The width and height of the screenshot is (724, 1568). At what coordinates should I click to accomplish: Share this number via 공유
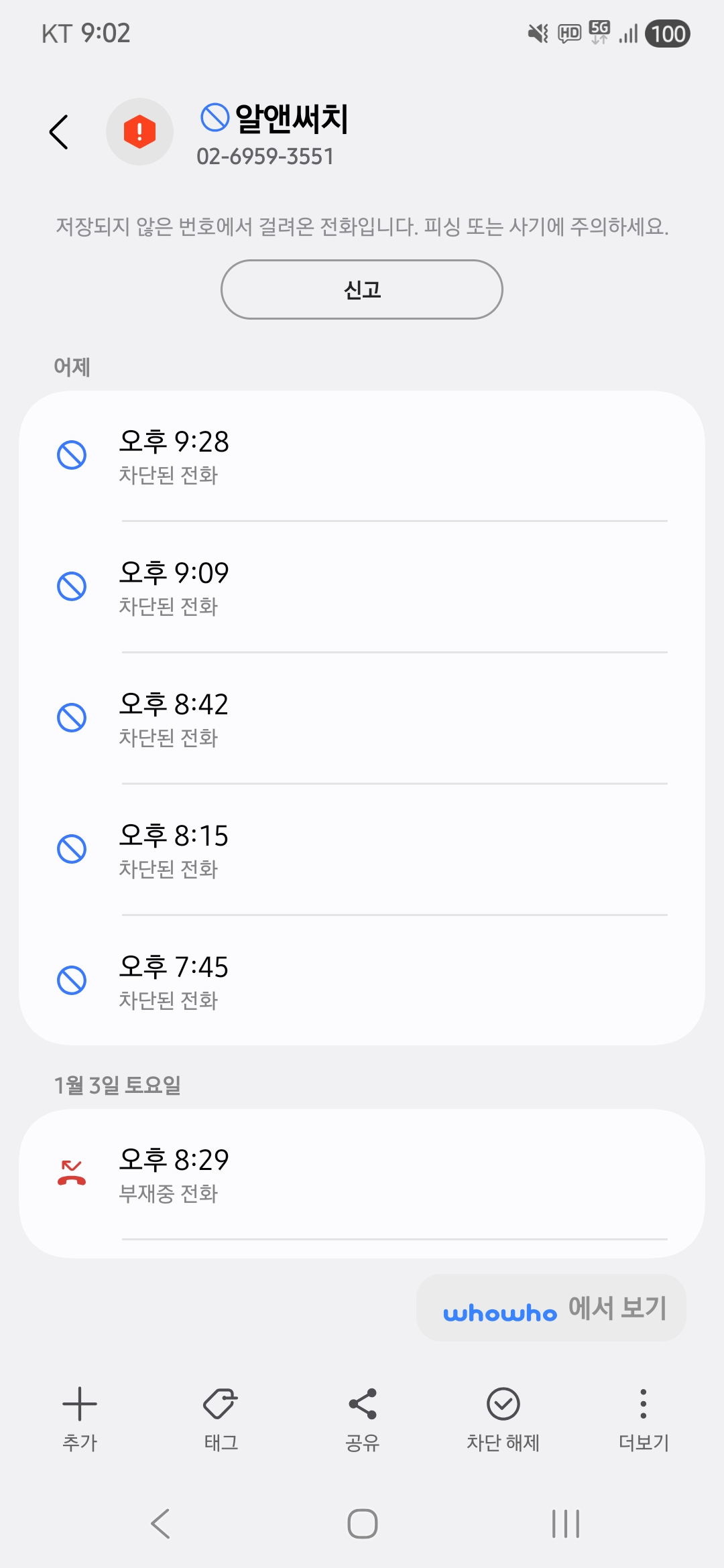click(x=362, y=1415)
